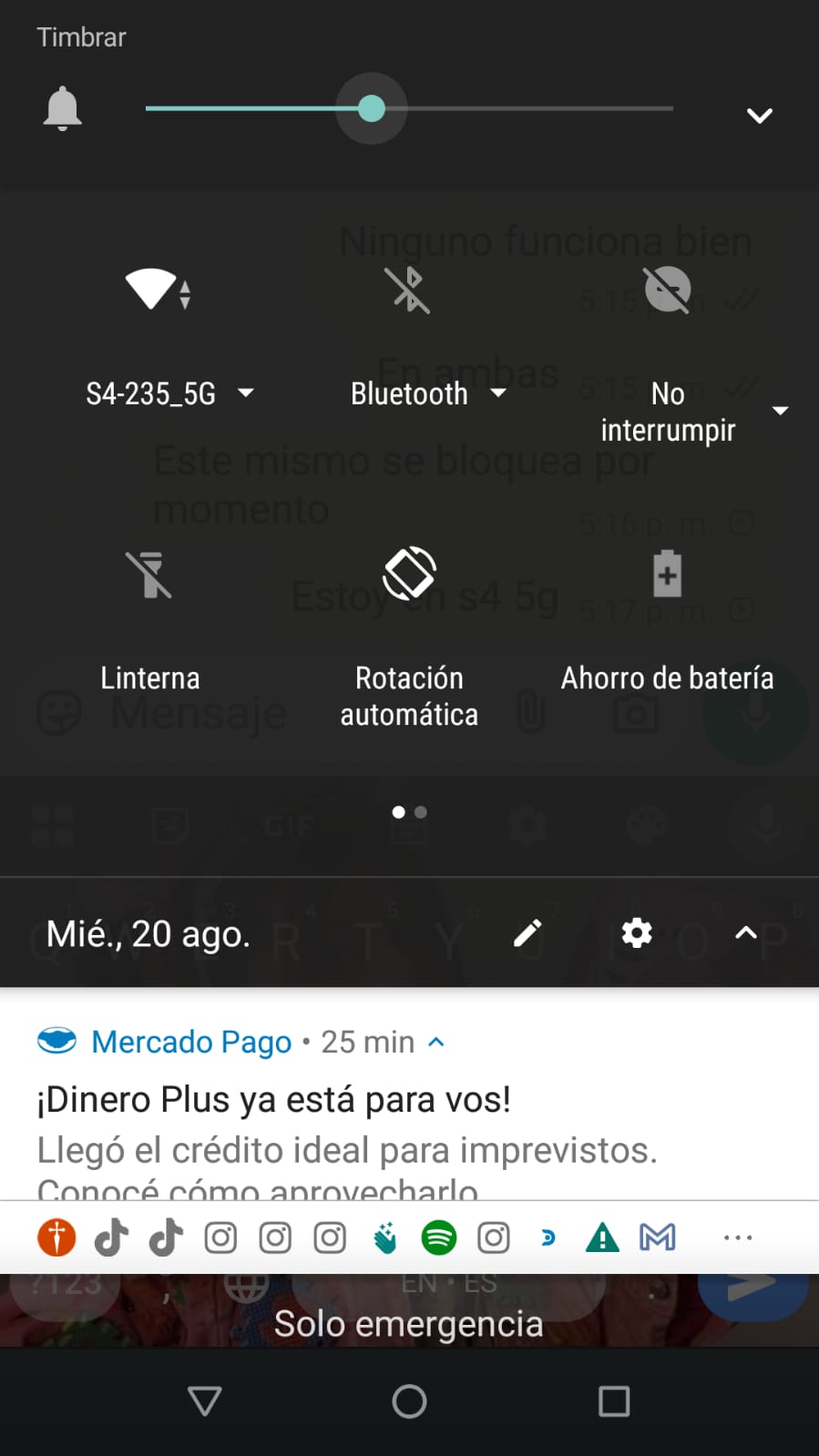This screenshot has width=819, height=1456.
Task: Show more notifications via the three dots
Action: click(737, 1237)
